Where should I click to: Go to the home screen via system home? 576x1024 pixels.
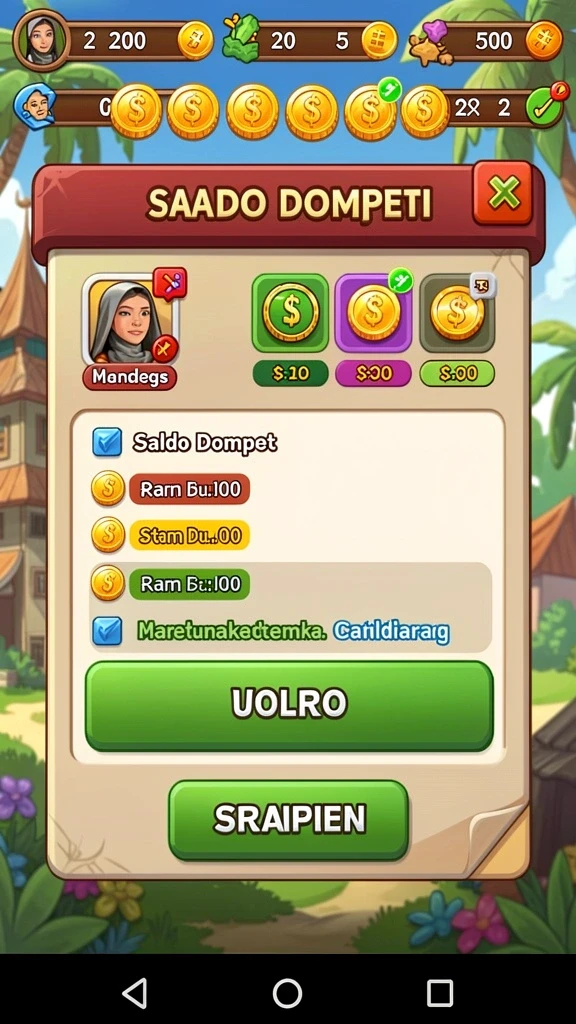[x=287, y=993]
